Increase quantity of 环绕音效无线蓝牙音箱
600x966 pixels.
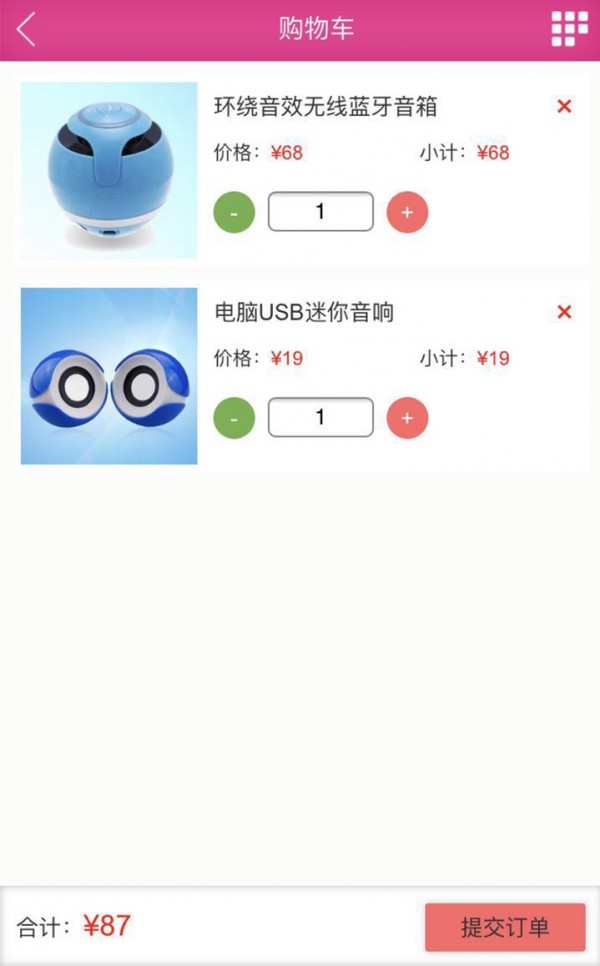[x=407, y=212]
